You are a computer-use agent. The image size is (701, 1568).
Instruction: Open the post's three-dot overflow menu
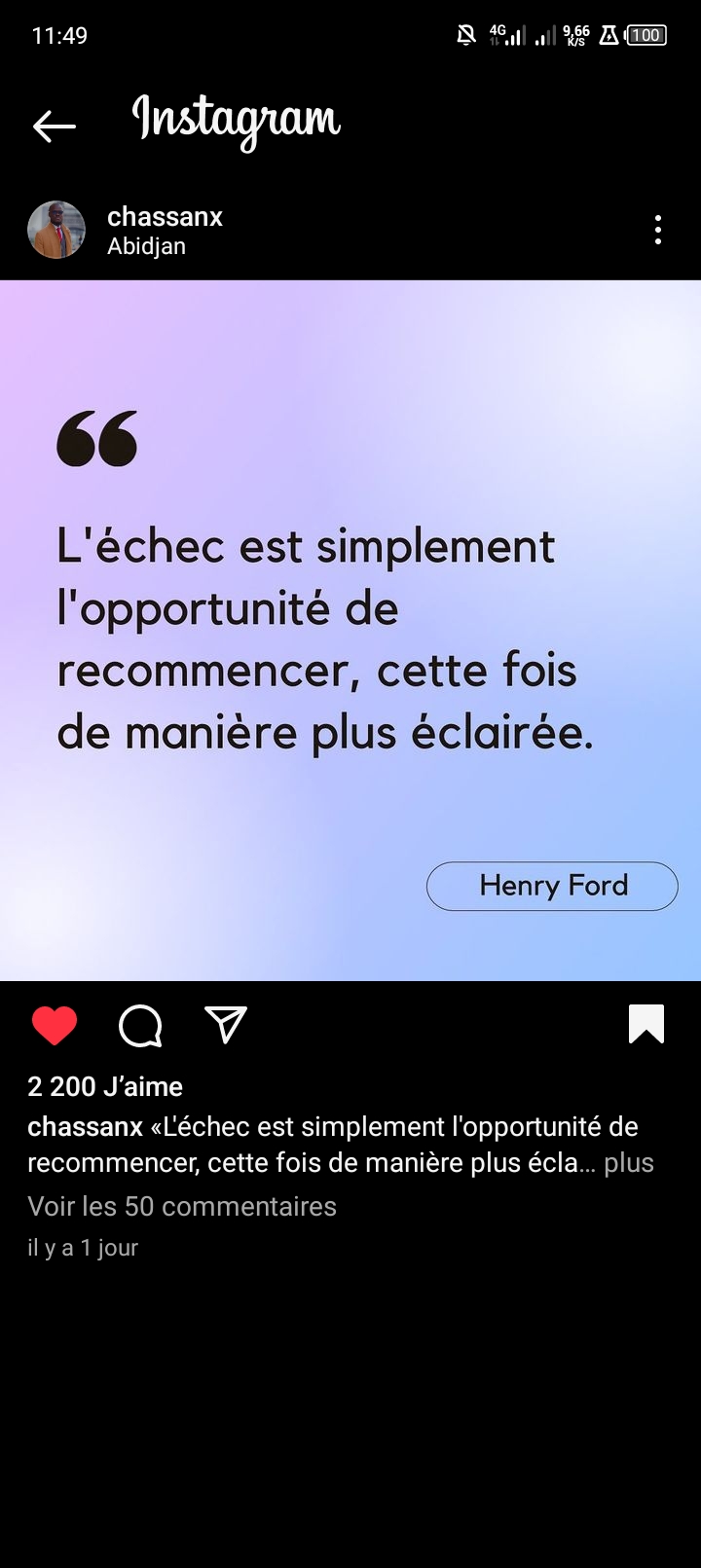coord(658,231)
